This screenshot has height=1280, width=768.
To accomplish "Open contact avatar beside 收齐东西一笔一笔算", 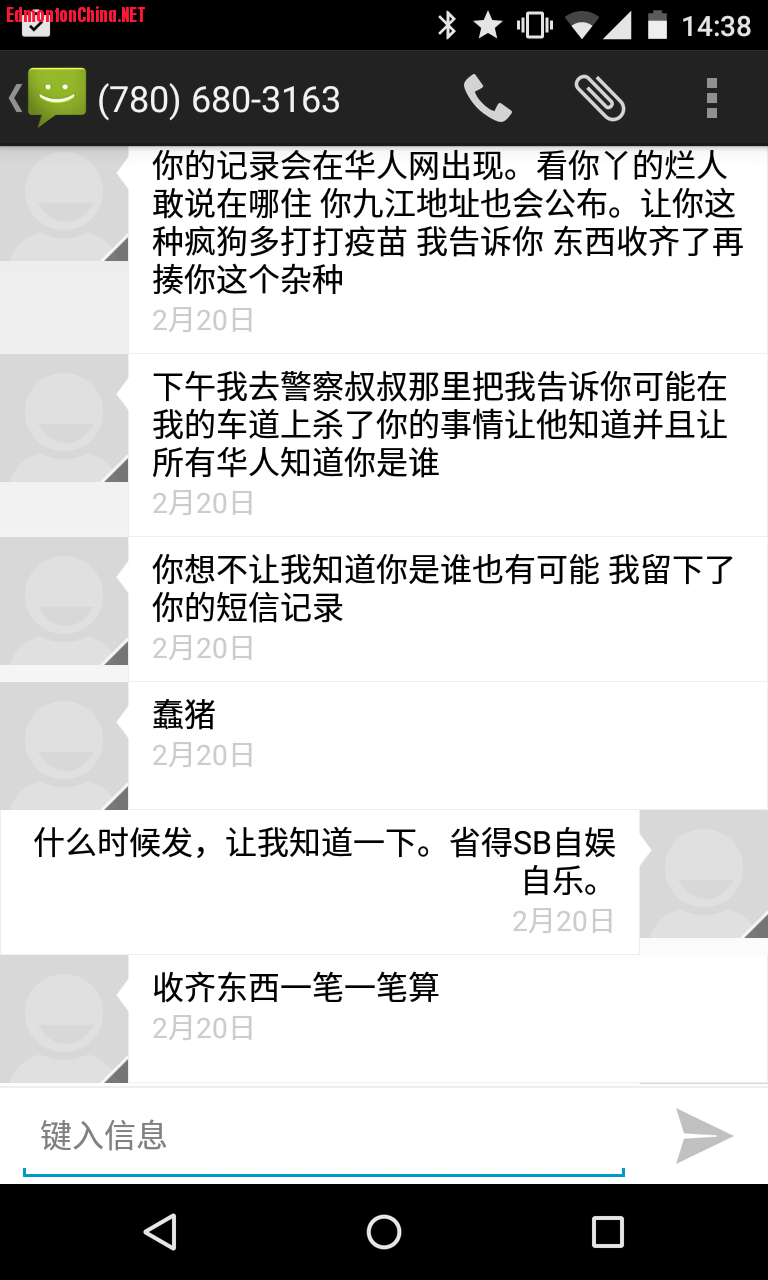I will pyautogui.click(x=64, y=1019).
